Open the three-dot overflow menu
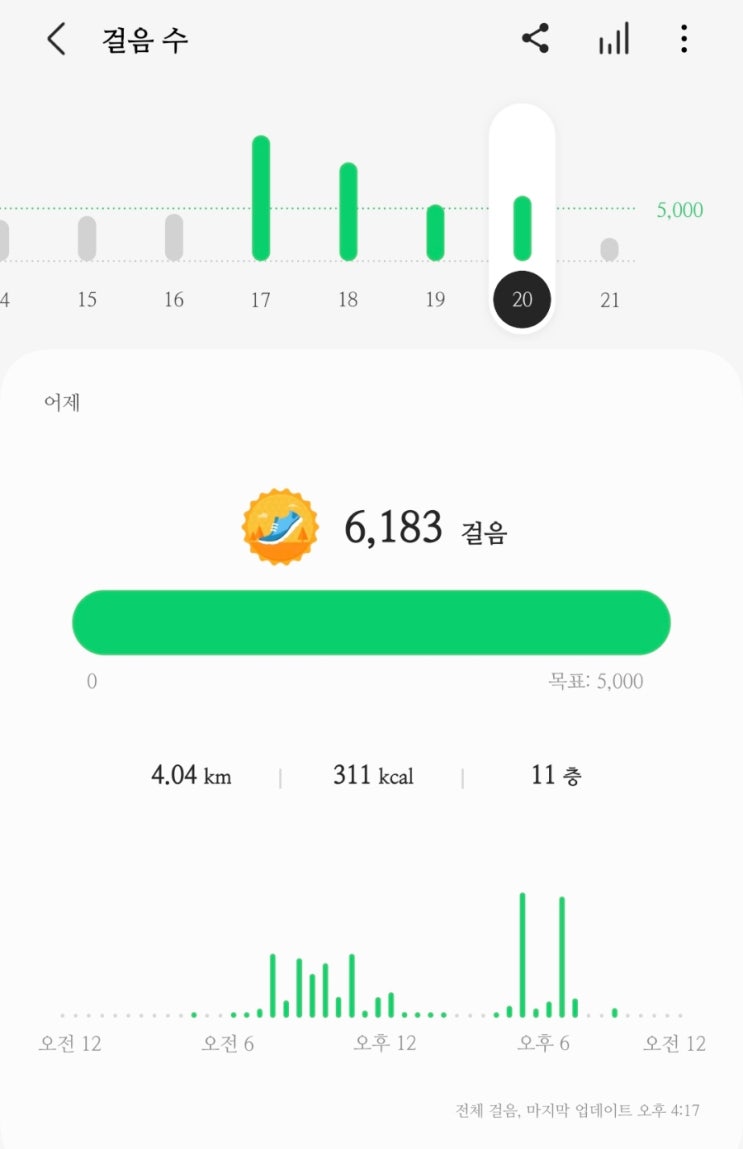Viewport: 743px width, 1149px height. pos(684,39)
